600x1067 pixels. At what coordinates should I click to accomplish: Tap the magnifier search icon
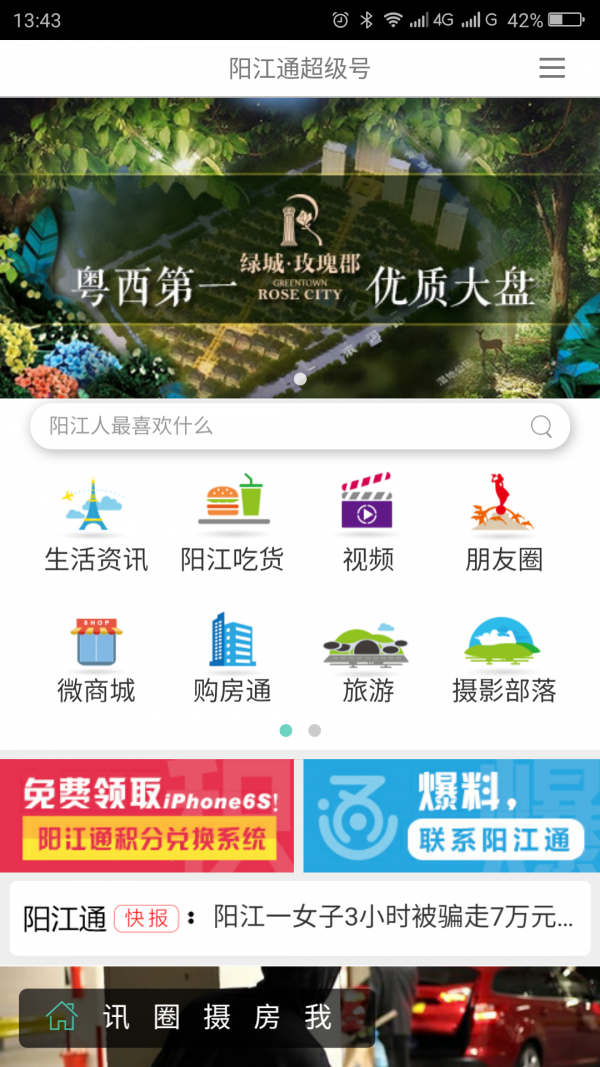[541, 427]
